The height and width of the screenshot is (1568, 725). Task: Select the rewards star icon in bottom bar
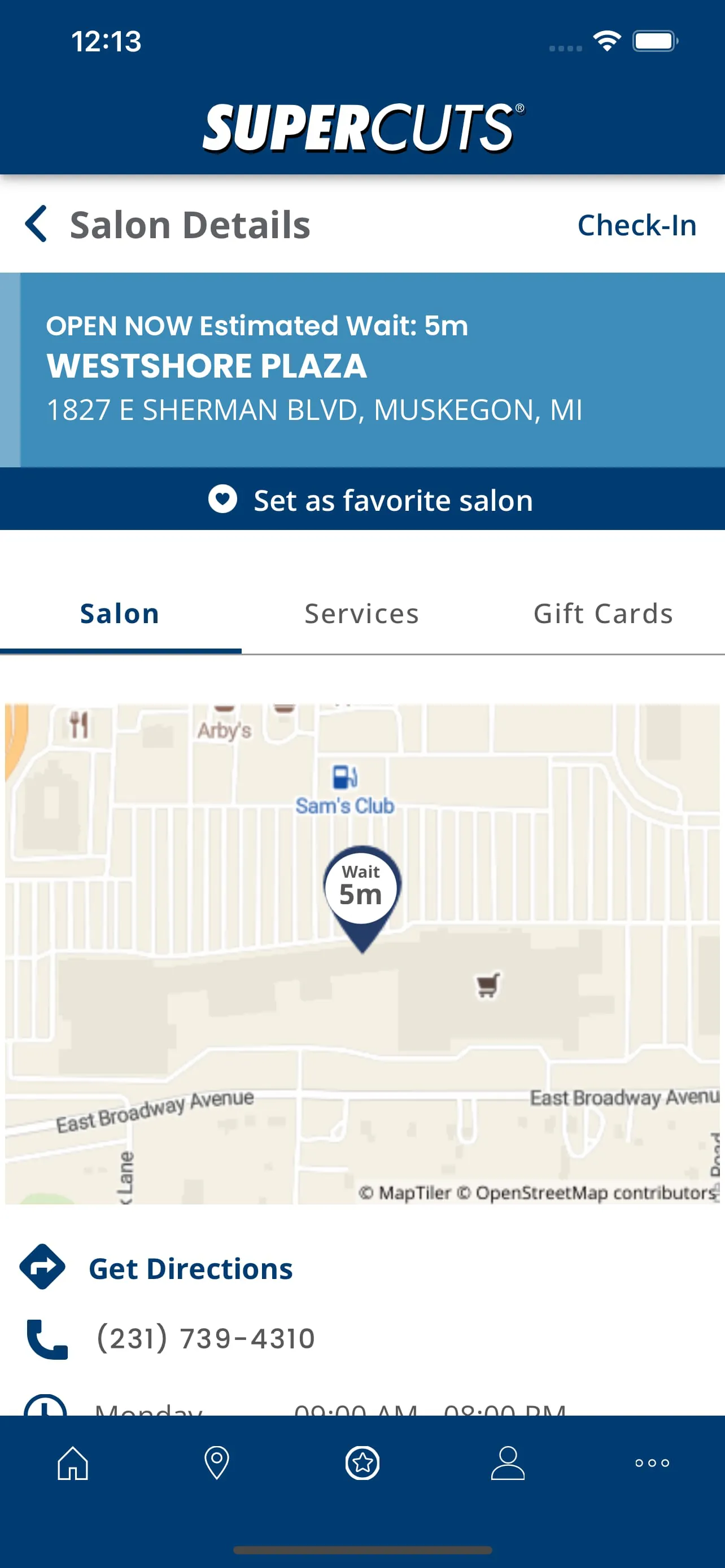(x=362, y=1464)
